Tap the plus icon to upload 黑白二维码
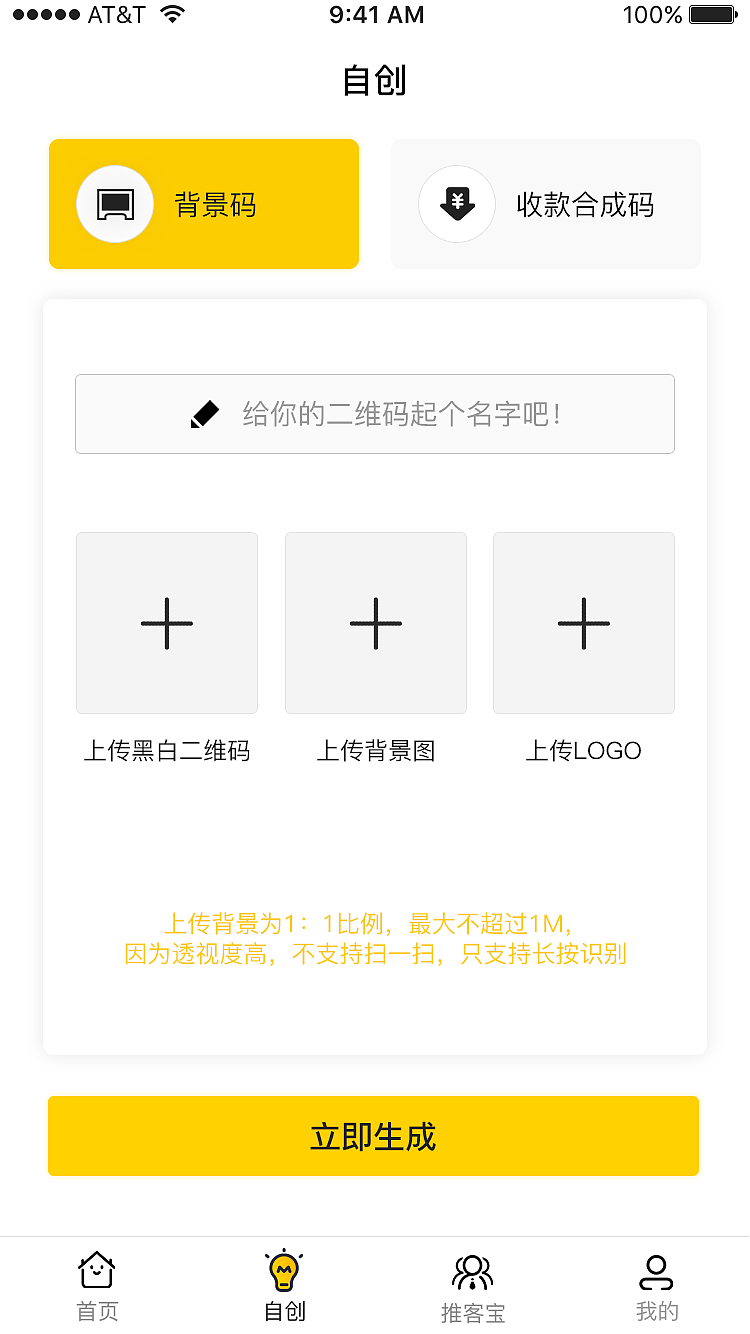This screenshot has height=1334, width=750. point(166,622)
